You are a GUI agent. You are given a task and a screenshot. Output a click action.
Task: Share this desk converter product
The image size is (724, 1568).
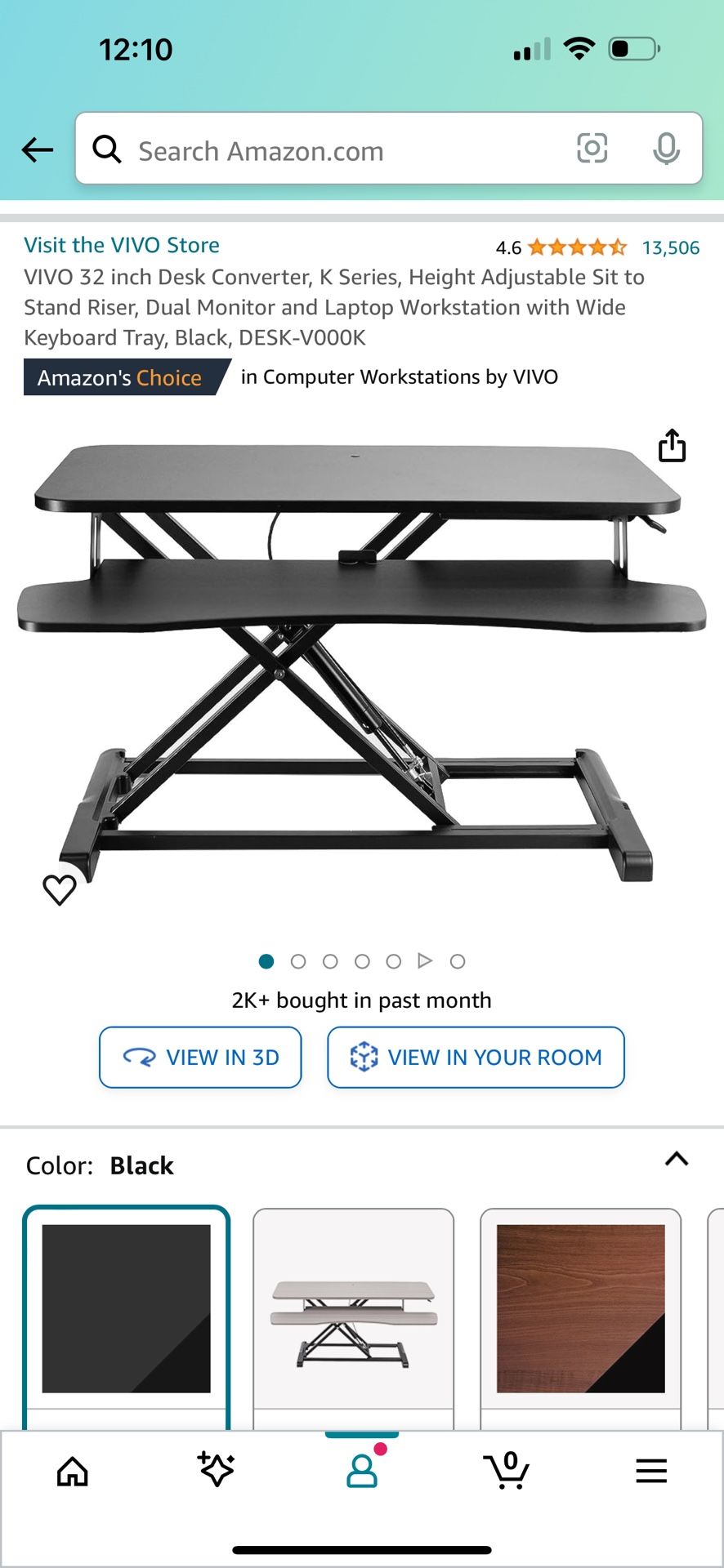672,446
